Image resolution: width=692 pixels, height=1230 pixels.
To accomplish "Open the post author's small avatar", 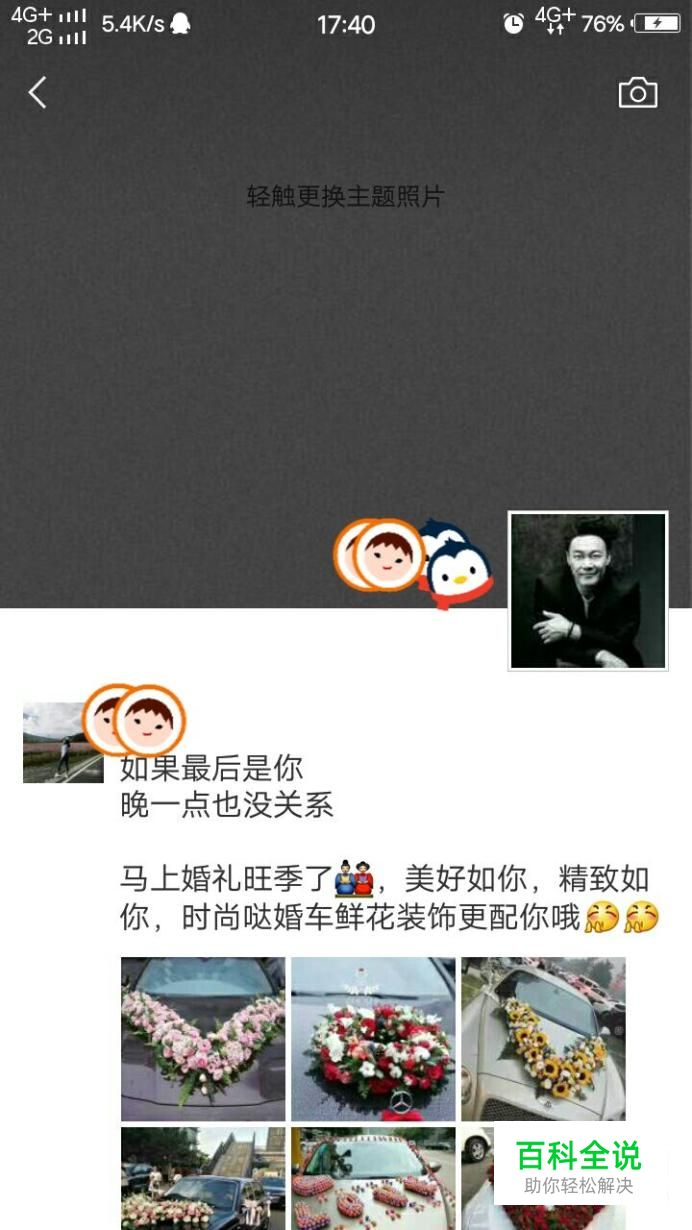I will [63, 742].
